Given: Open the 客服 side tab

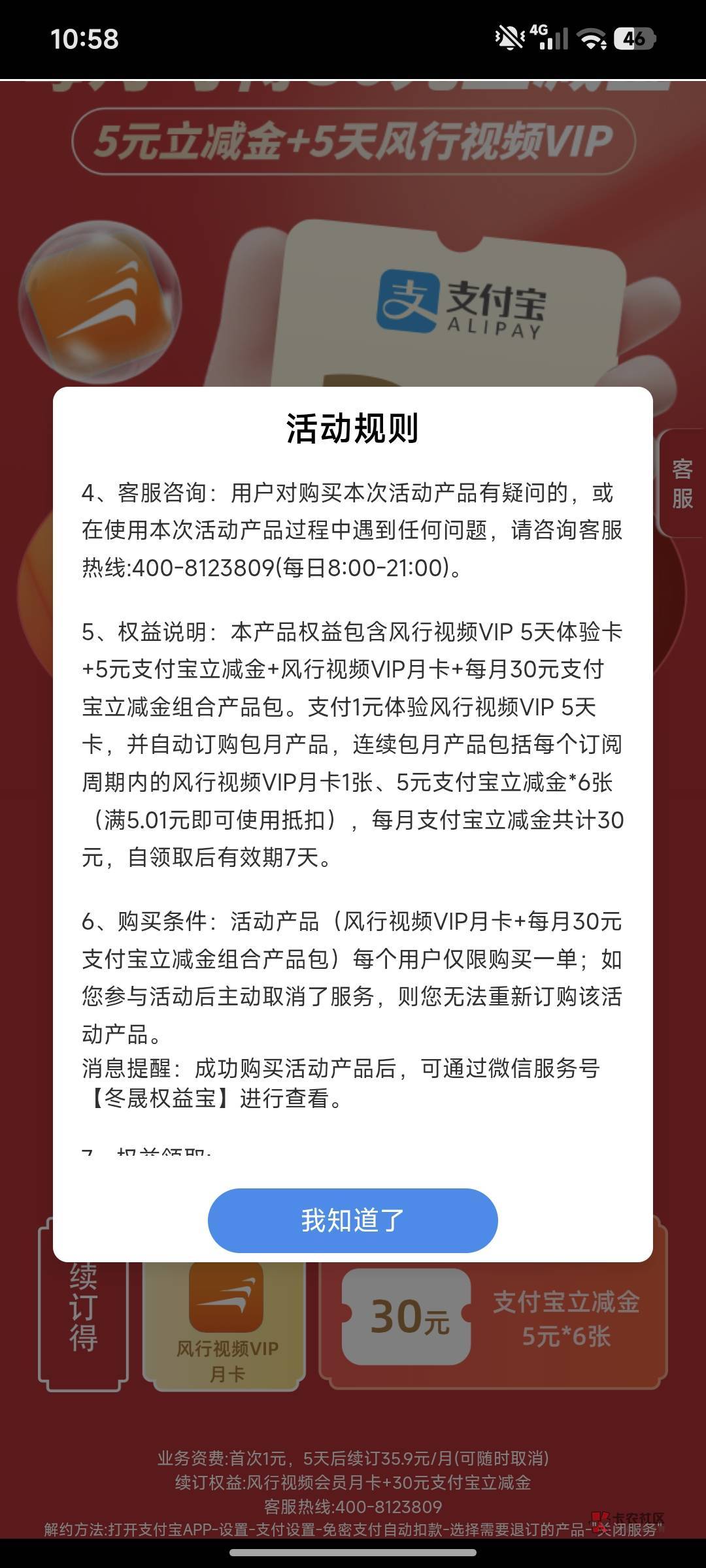Looking at the screenshot, I should coord(682,483).
